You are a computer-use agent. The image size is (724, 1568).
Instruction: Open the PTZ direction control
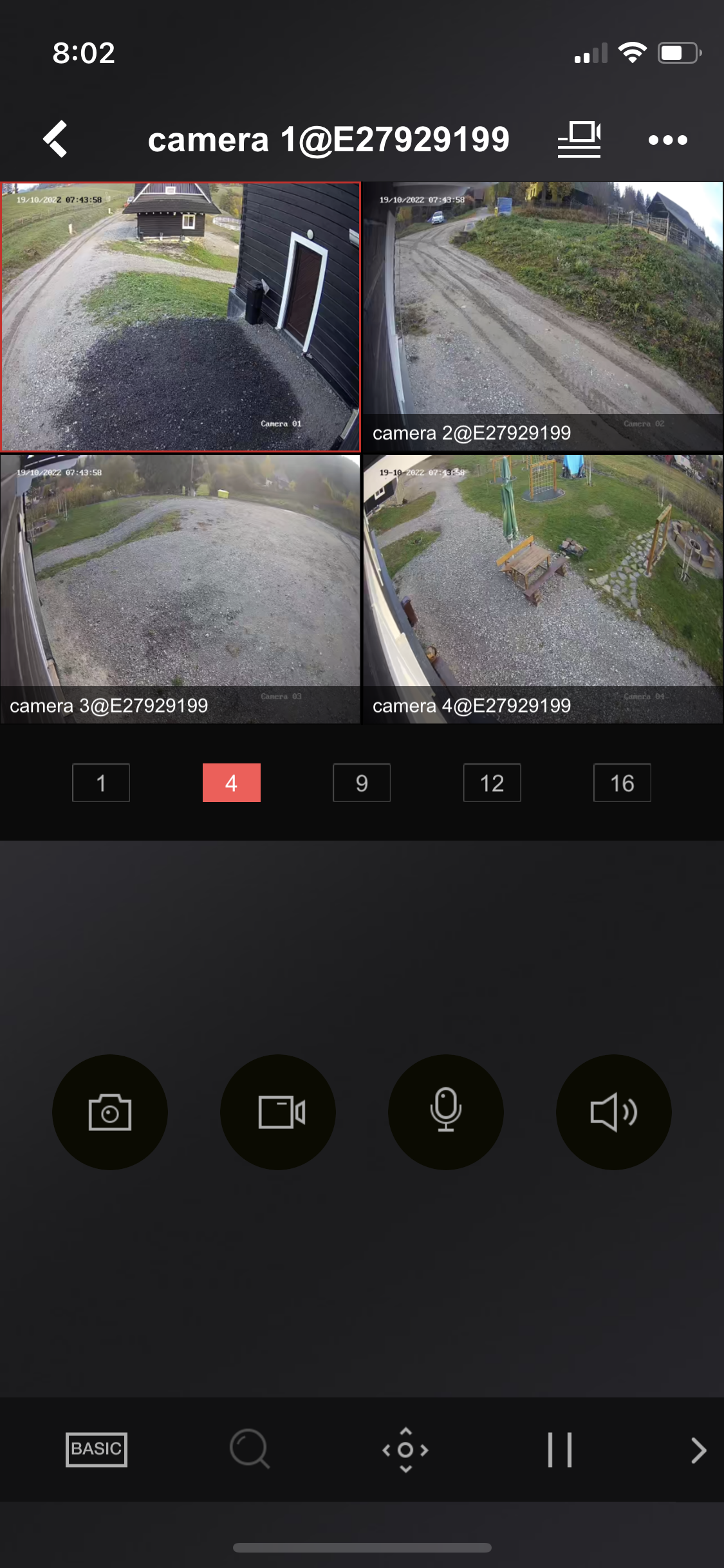405,1450
